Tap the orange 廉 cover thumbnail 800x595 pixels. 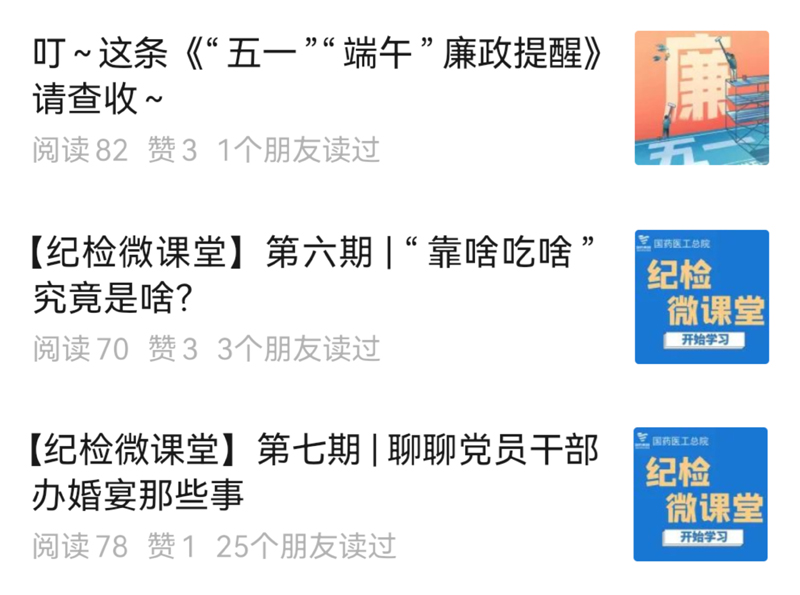pos(701,97)
